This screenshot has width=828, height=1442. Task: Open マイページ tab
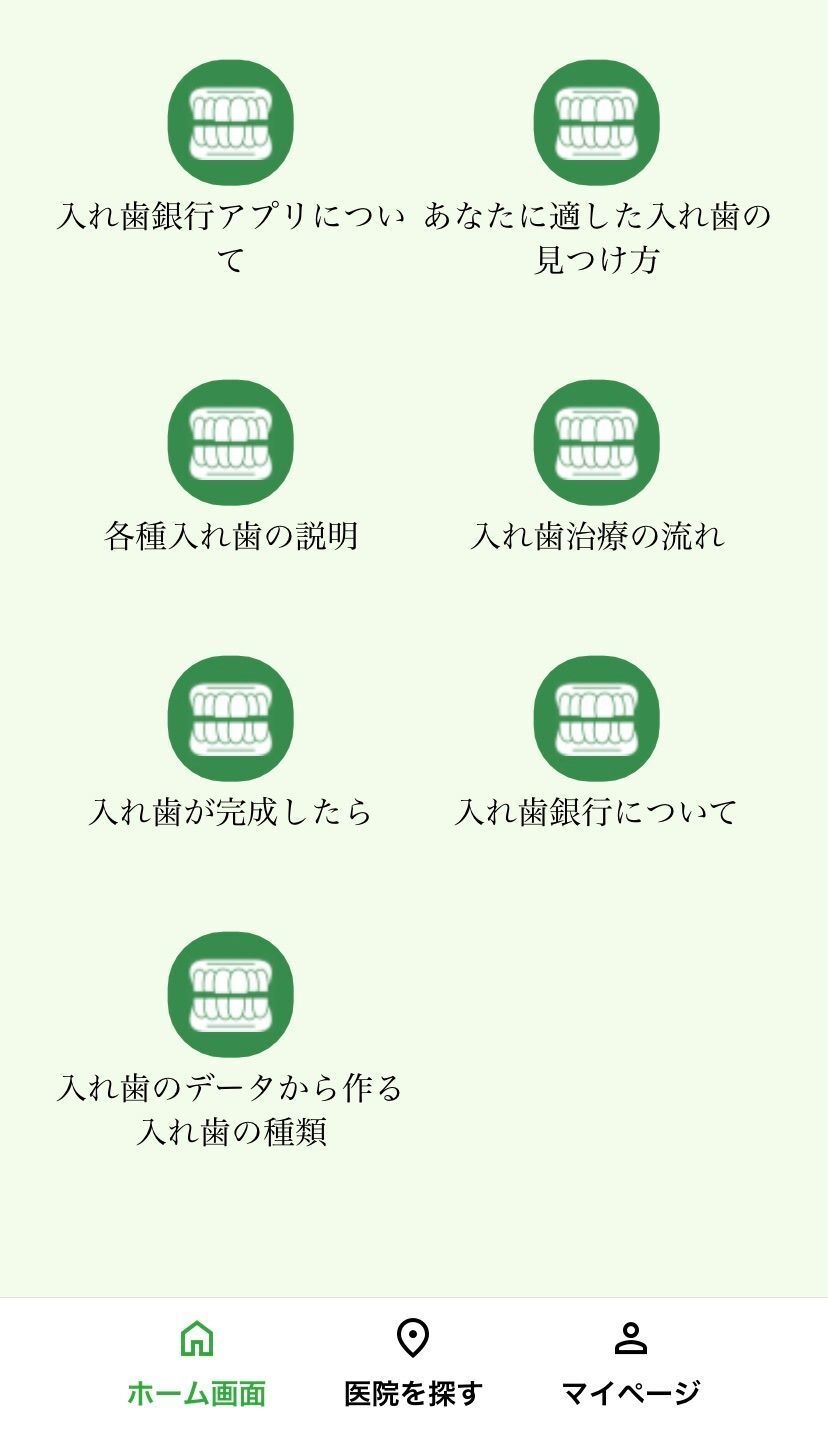[630, 1364]
